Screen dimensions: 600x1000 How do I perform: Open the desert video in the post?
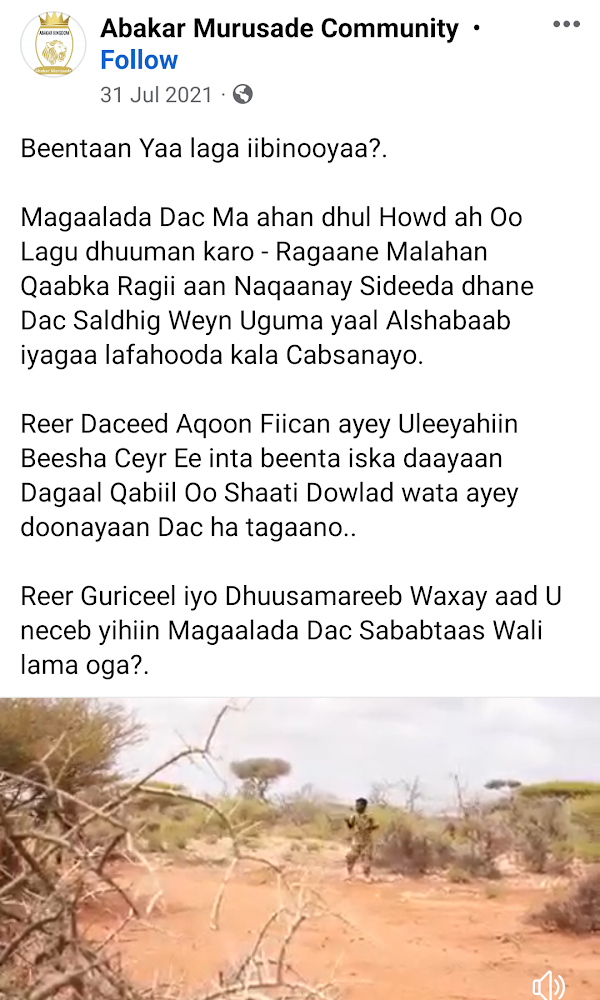click(x=300, y=850)
